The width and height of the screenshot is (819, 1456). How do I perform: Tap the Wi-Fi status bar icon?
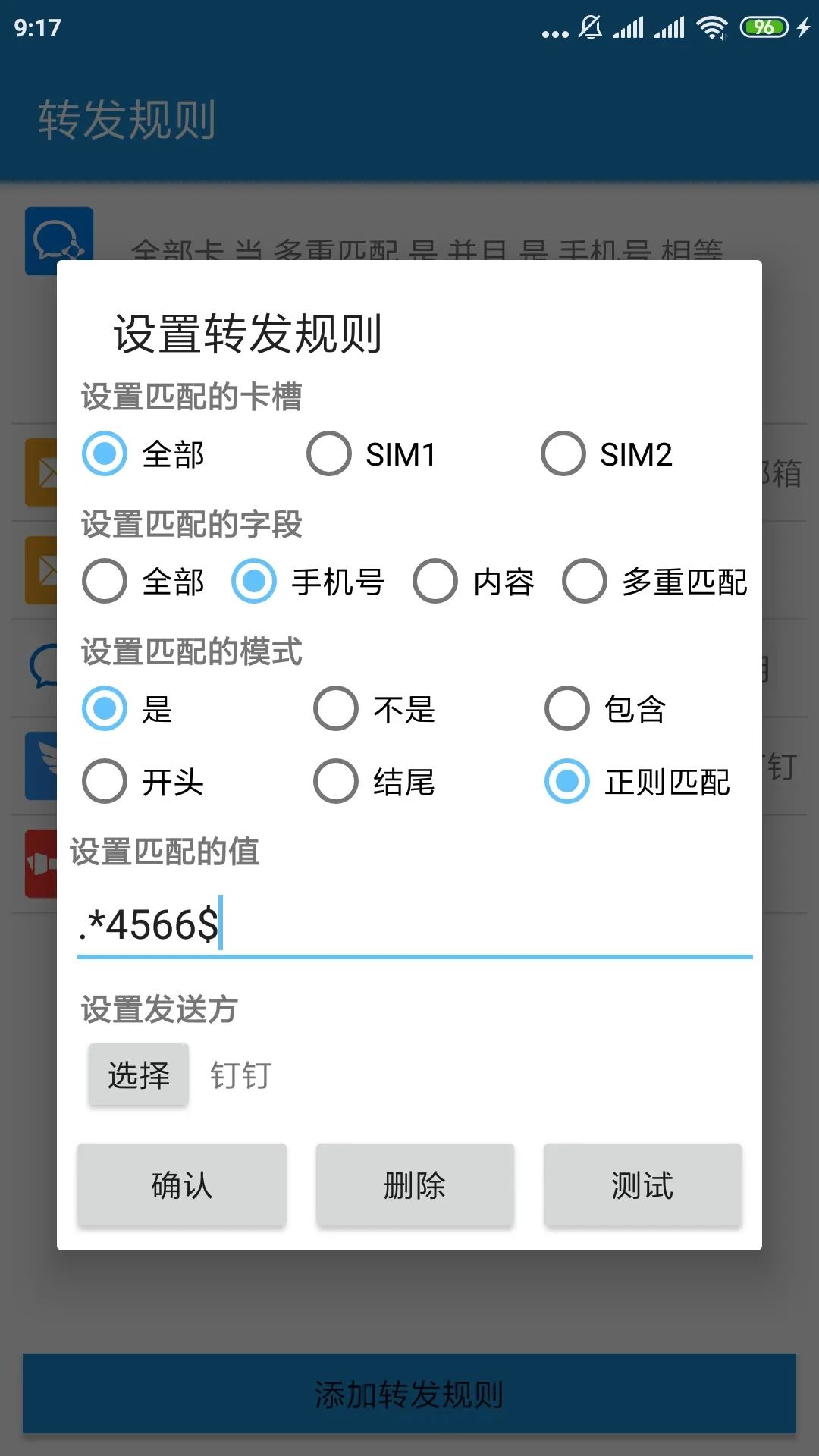[x=711, y=25]
